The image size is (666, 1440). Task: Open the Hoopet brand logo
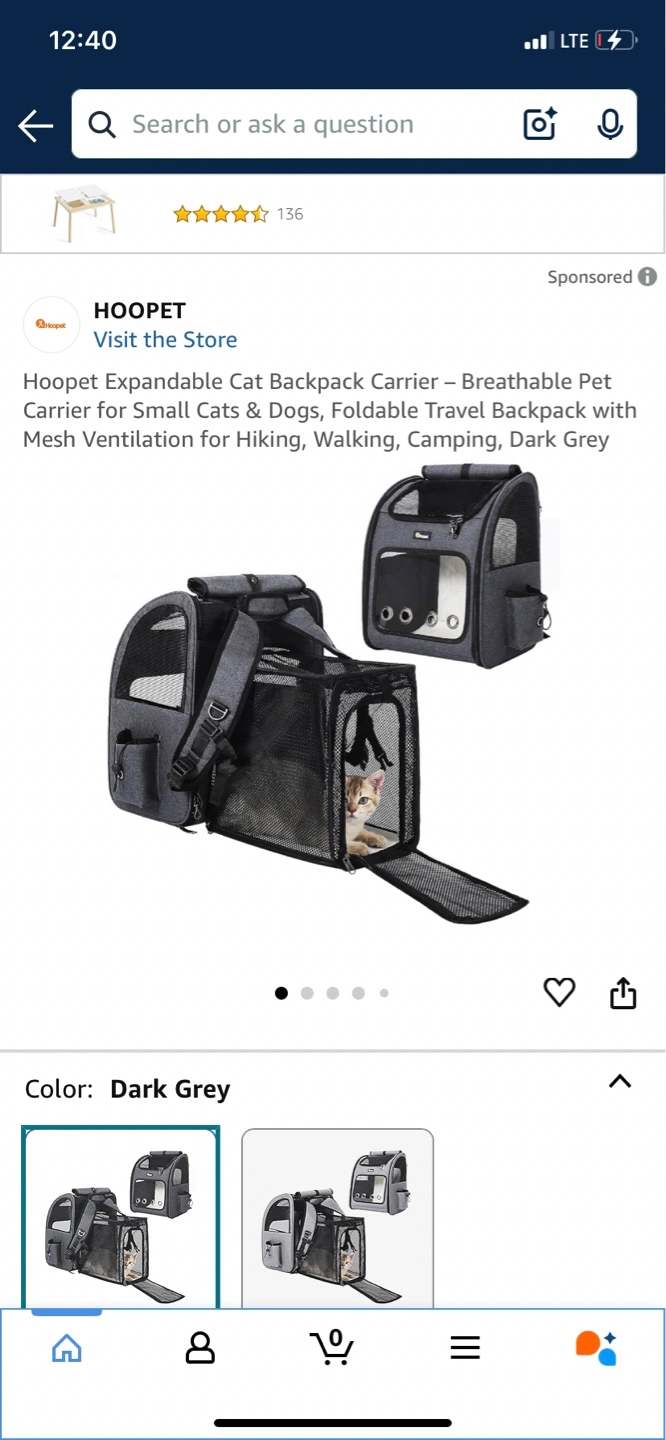[51, 325]
